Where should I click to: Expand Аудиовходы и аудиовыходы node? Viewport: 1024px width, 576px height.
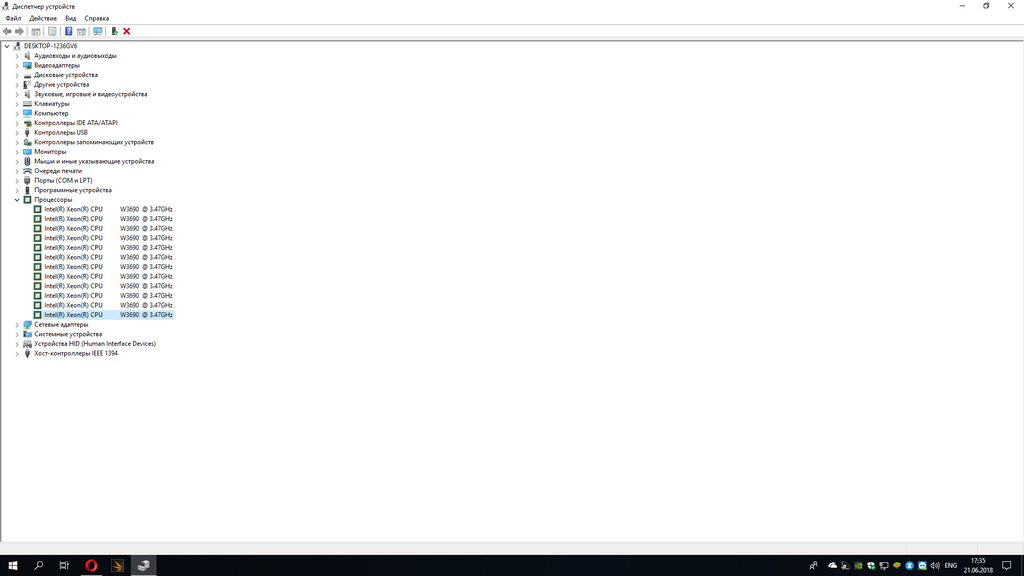17,56
